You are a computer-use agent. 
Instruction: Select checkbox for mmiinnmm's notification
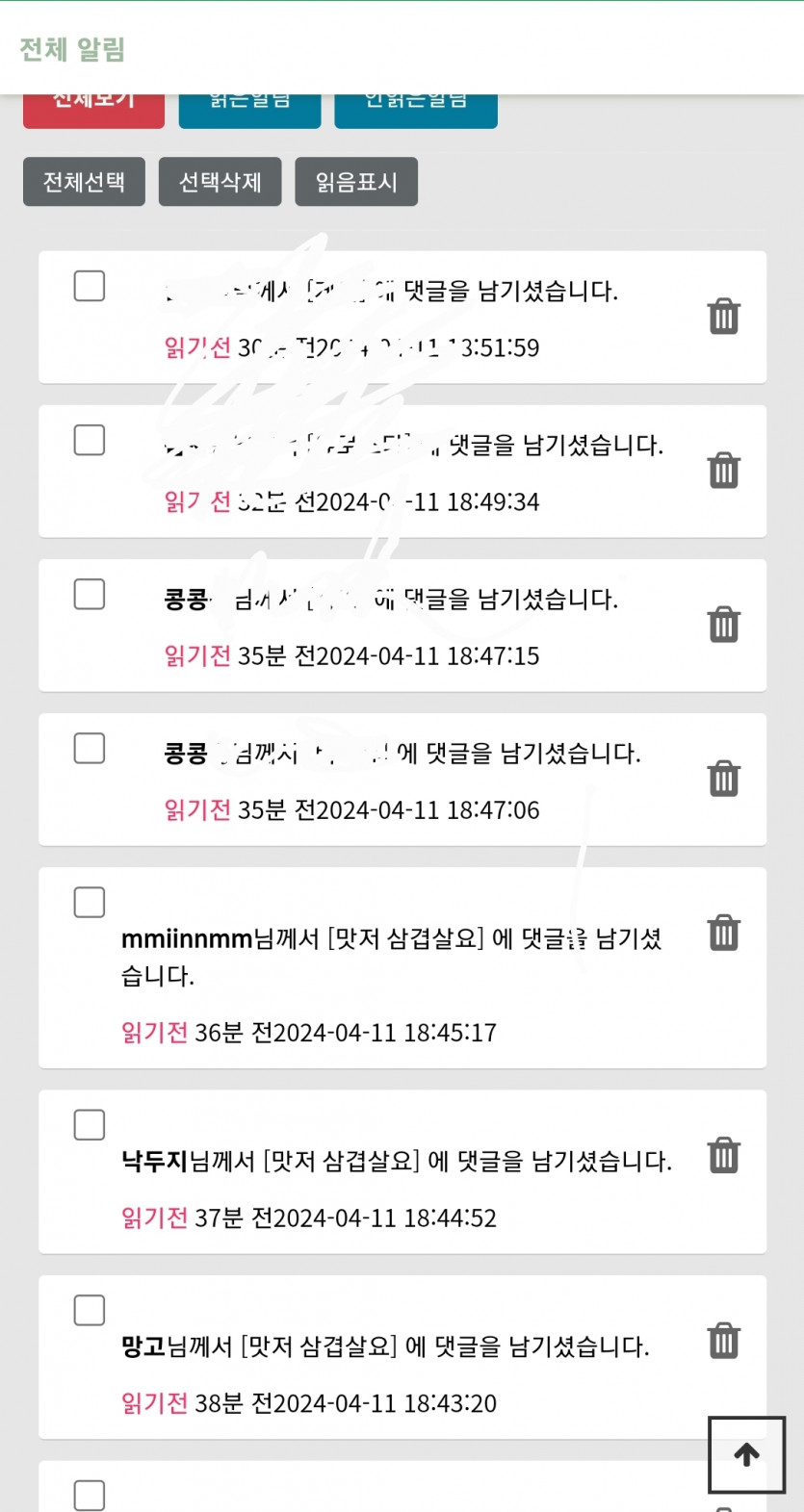(x=90, y=903)
